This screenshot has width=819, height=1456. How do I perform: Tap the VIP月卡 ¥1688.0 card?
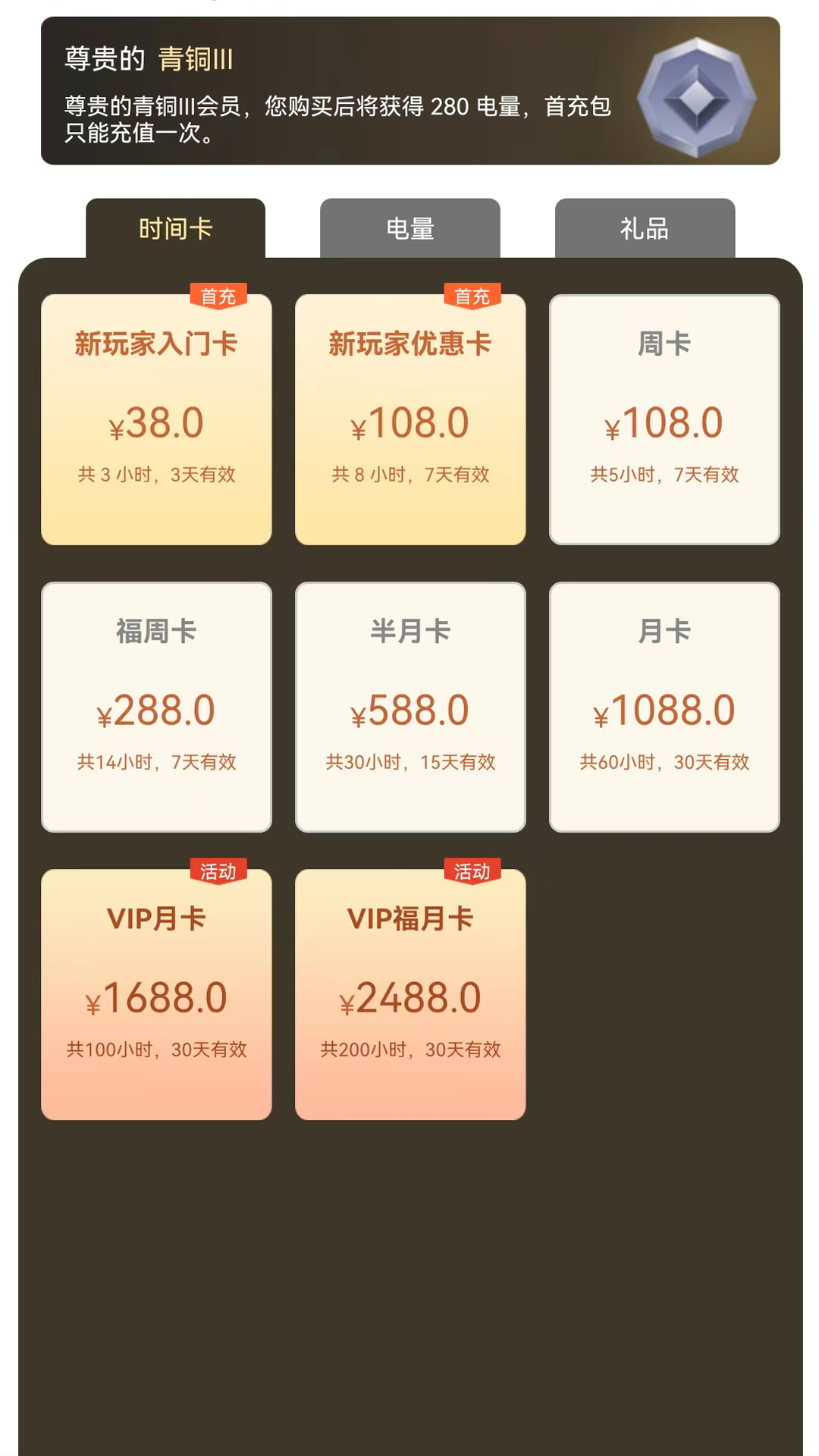click(x=156, y=994)
